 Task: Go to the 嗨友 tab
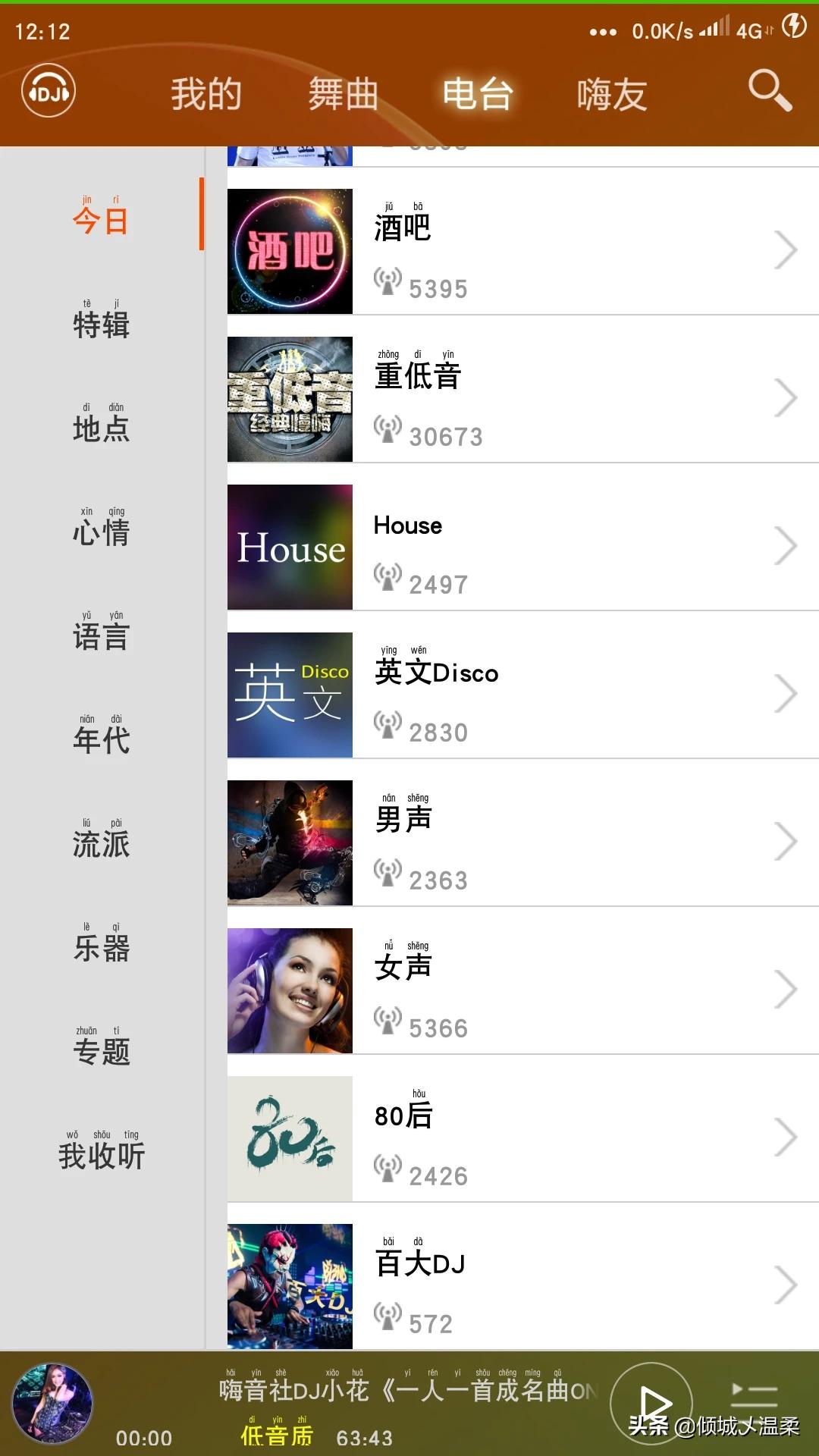611,95
